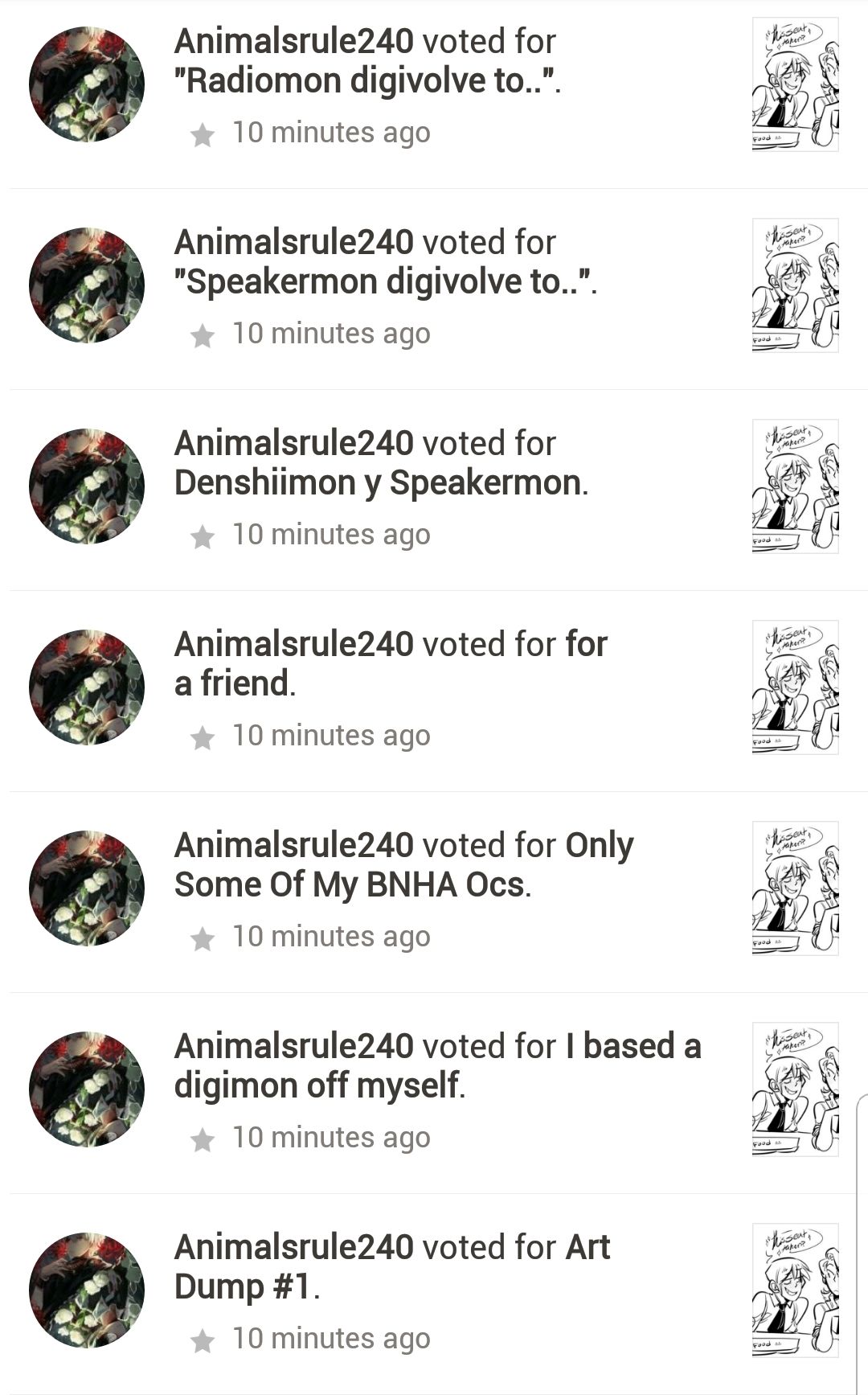Open the "for a friend" vote notification

[391, 665]
